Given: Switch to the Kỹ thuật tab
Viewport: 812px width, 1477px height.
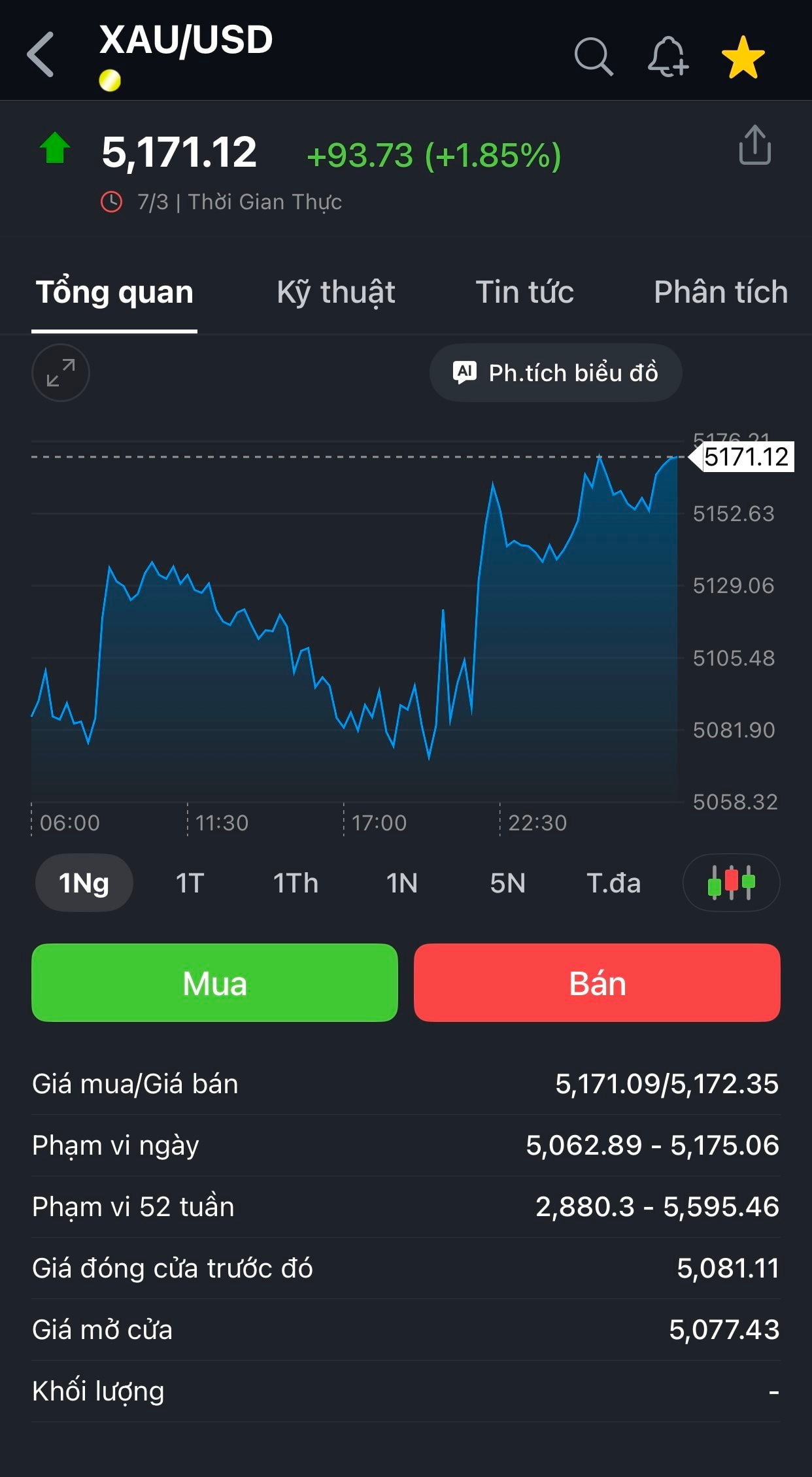Looking at the screenshot, I should point(337,292).
